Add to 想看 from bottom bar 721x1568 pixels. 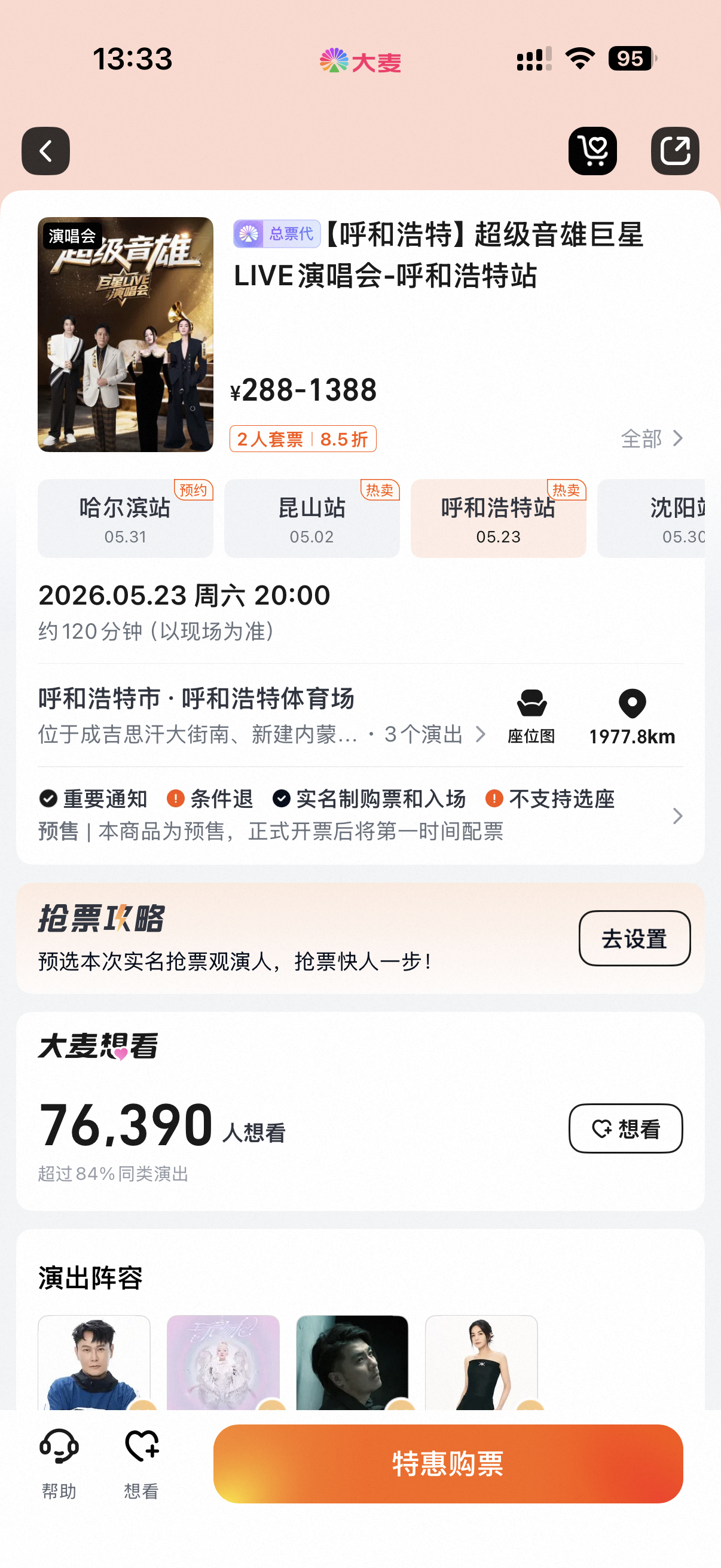142,1463
